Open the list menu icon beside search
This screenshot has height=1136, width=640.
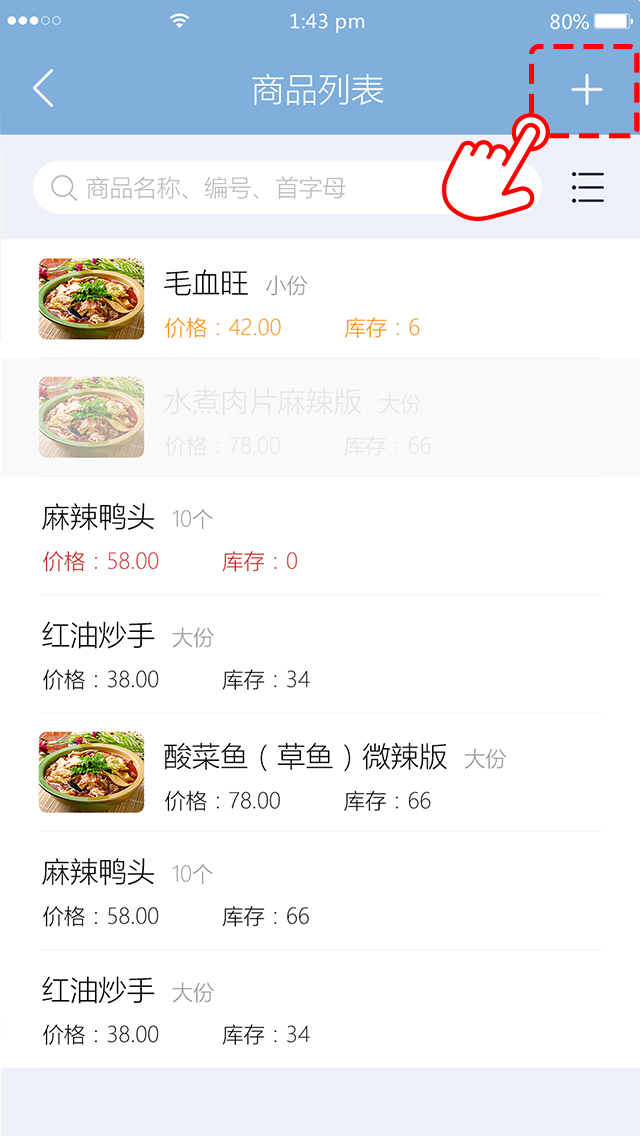[587, 188]
